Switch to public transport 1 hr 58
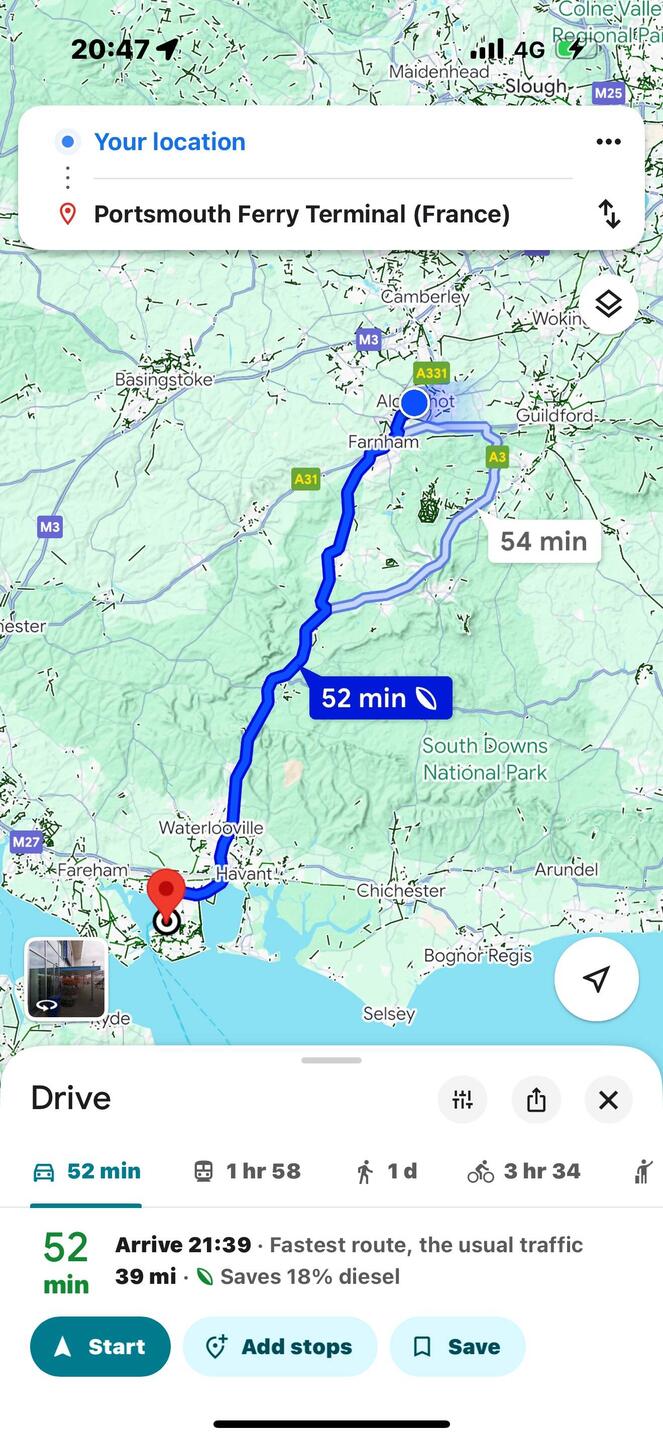Viewport: 663px width, 1440px height. [x=247, y=1171]
